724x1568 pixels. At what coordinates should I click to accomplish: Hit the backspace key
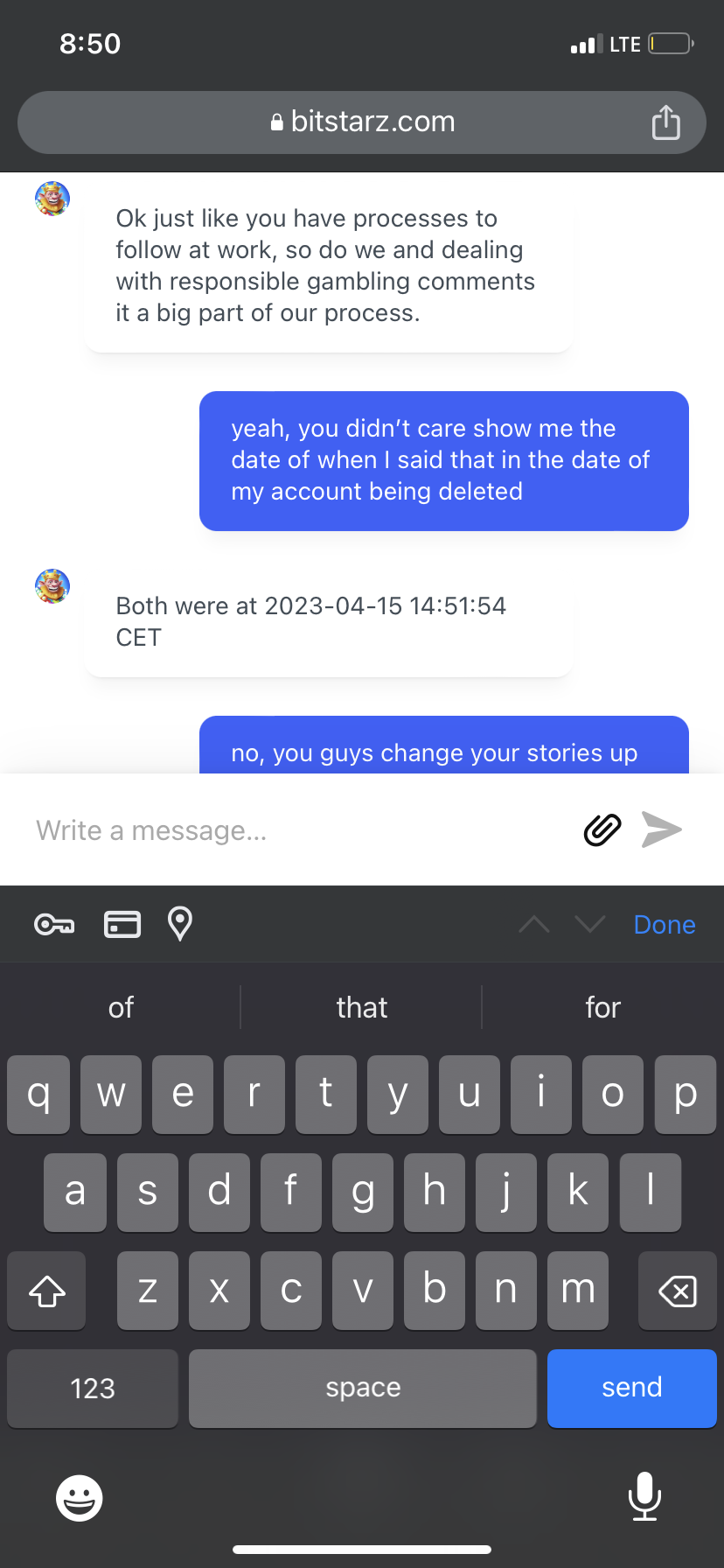click(677, 1291)
